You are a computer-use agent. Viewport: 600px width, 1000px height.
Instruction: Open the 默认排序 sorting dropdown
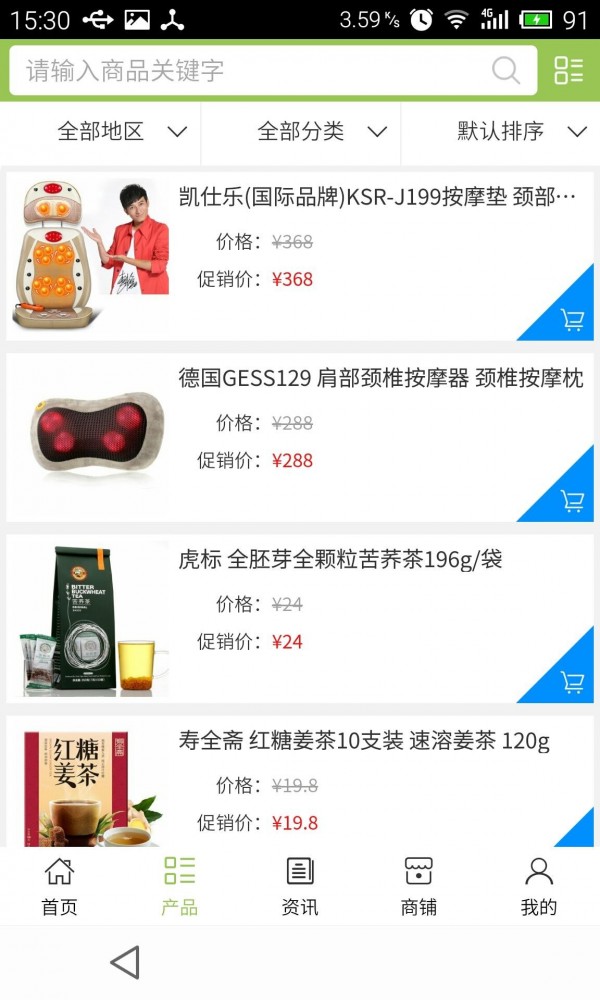coord(521,132)
